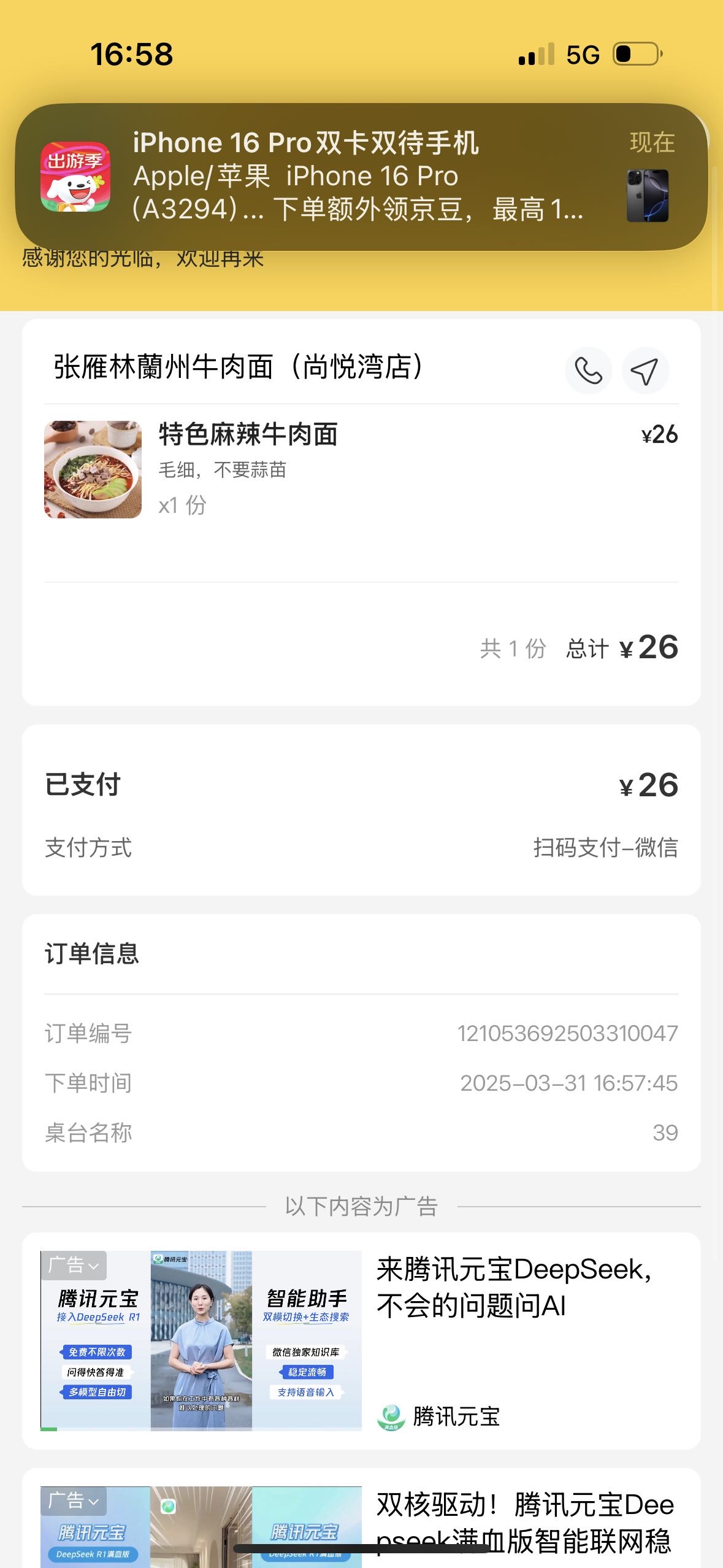Call the restaurant with the phone icon

588,371
